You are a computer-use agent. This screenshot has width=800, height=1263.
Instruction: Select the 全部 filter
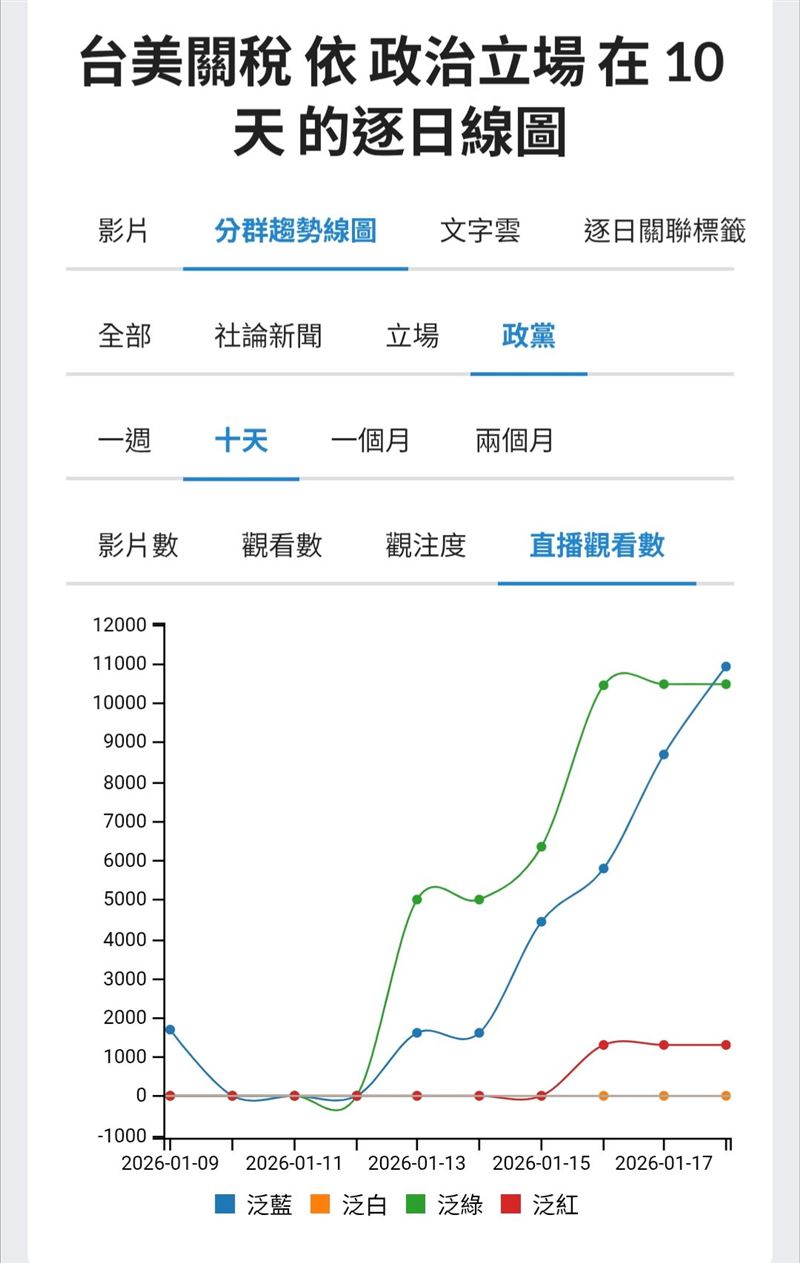pyautogui.click(x=125, y=337)
